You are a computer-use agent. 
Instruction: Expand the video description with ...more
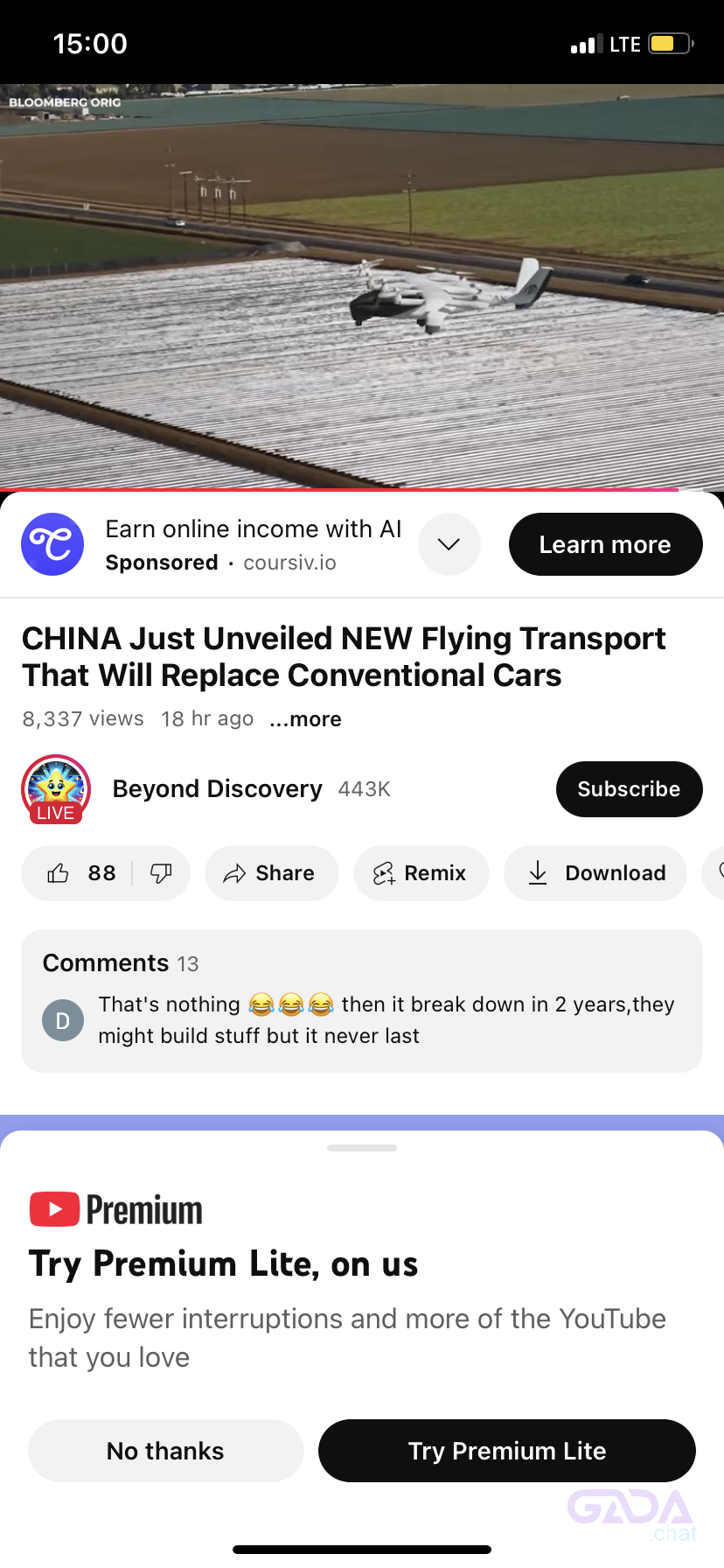pos(306,719)
